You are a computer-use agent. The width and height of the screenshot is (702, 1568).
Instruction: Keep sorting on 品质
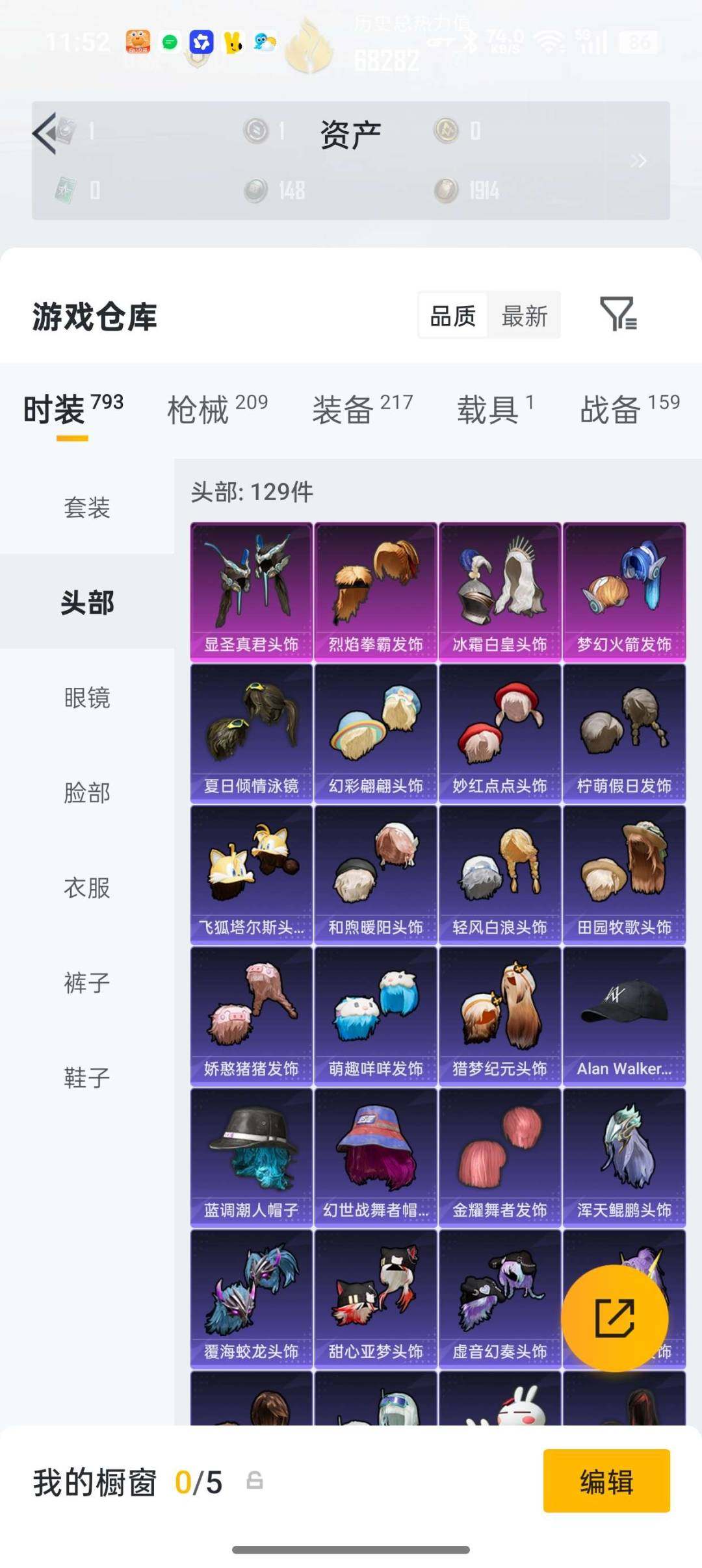[454, 314]
